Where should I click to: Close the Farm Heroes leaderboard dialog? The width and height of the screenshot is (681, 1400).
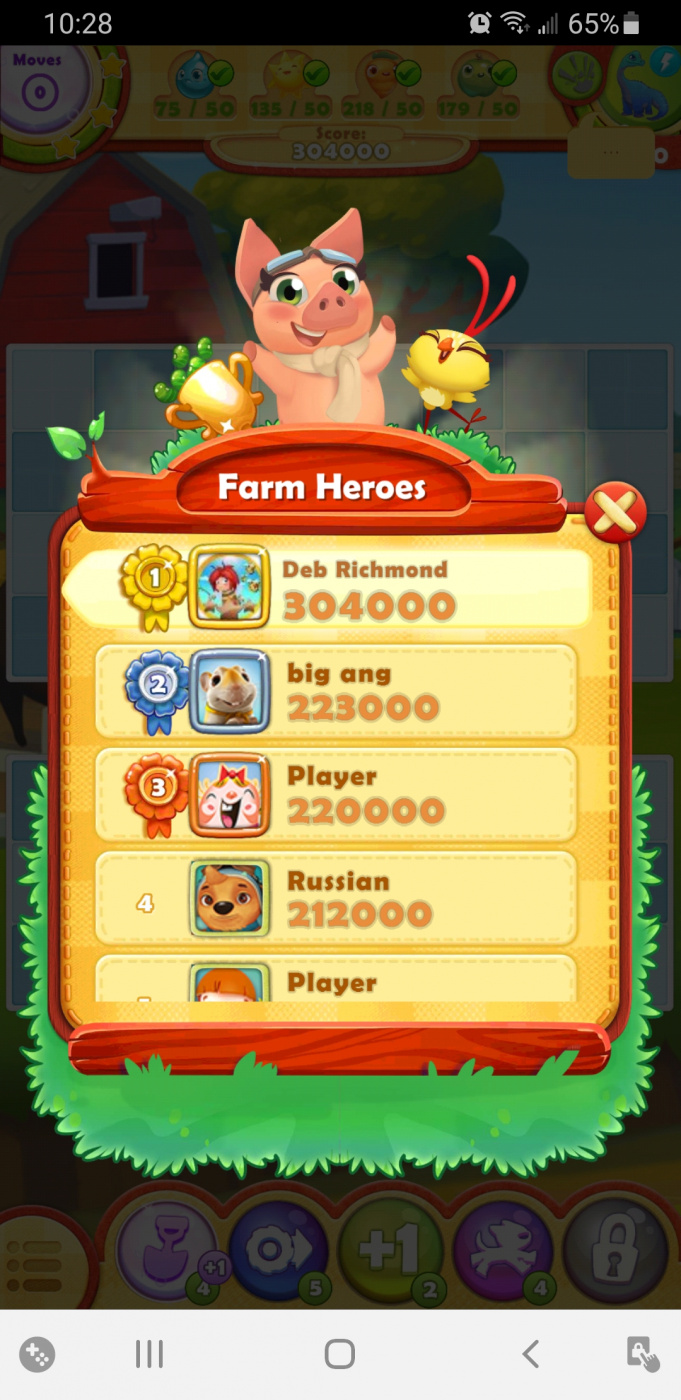[x=615, y=513]
